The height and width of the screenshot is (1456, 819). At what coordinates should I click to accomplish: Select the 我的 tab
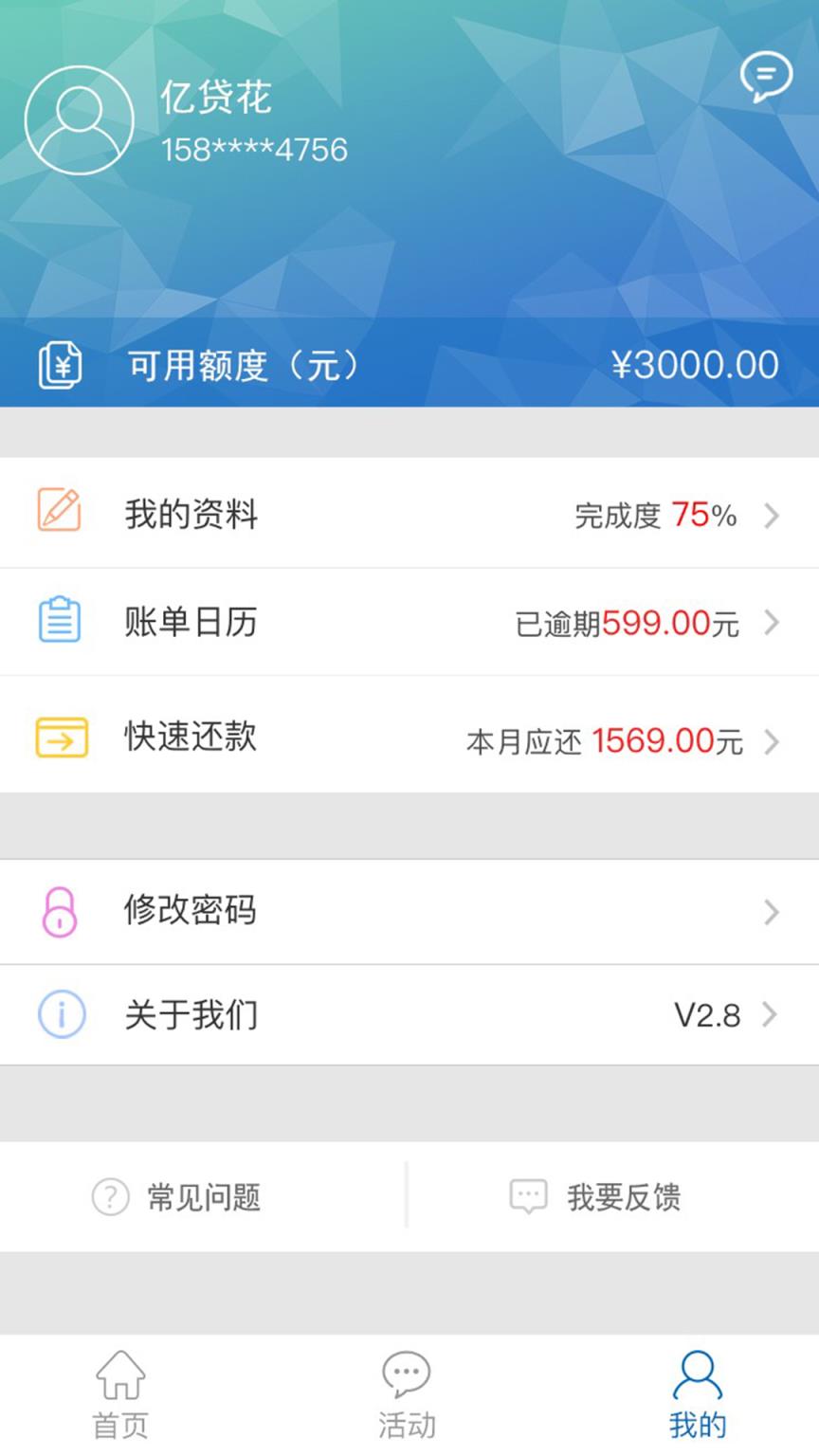pyautogui.click(x=698, y=1395)
